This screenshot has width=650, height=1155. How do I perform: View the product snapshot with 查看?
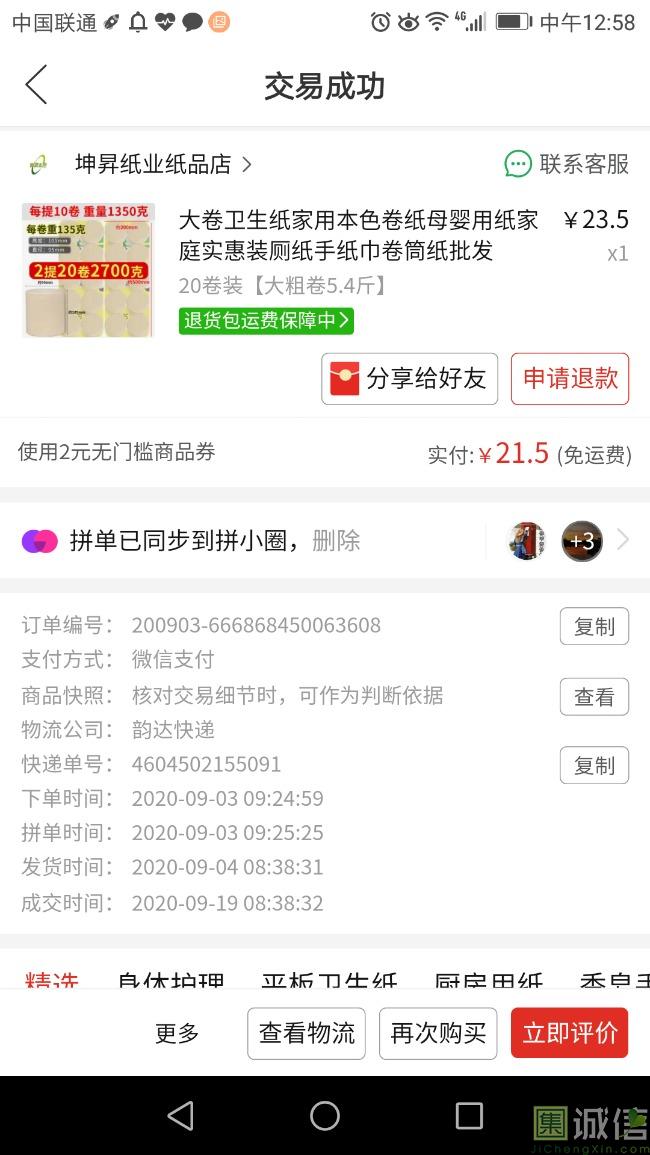594,697
